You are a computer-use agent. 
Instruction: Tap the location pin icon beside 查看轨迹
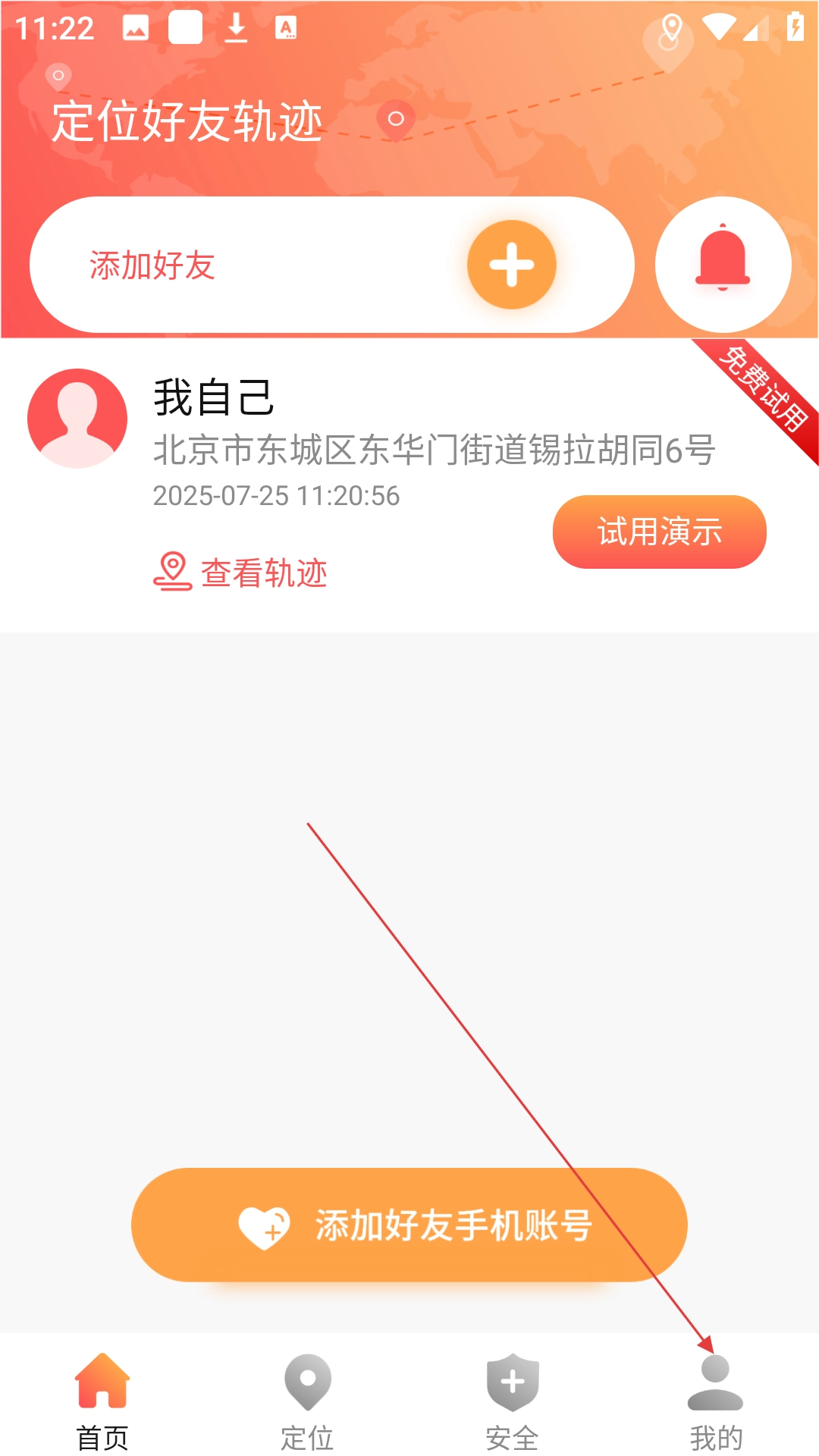[173, 572]
